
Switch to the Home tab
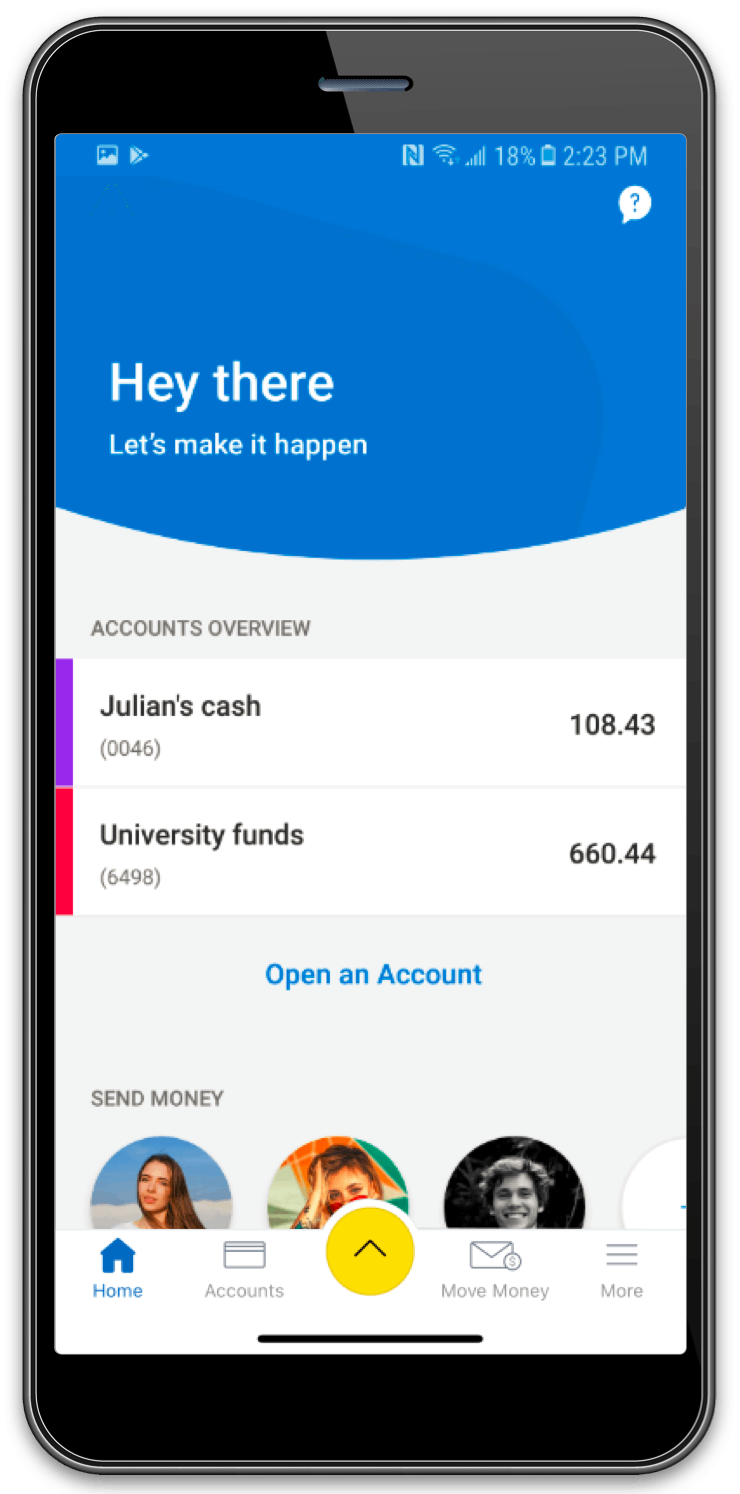118,1268
